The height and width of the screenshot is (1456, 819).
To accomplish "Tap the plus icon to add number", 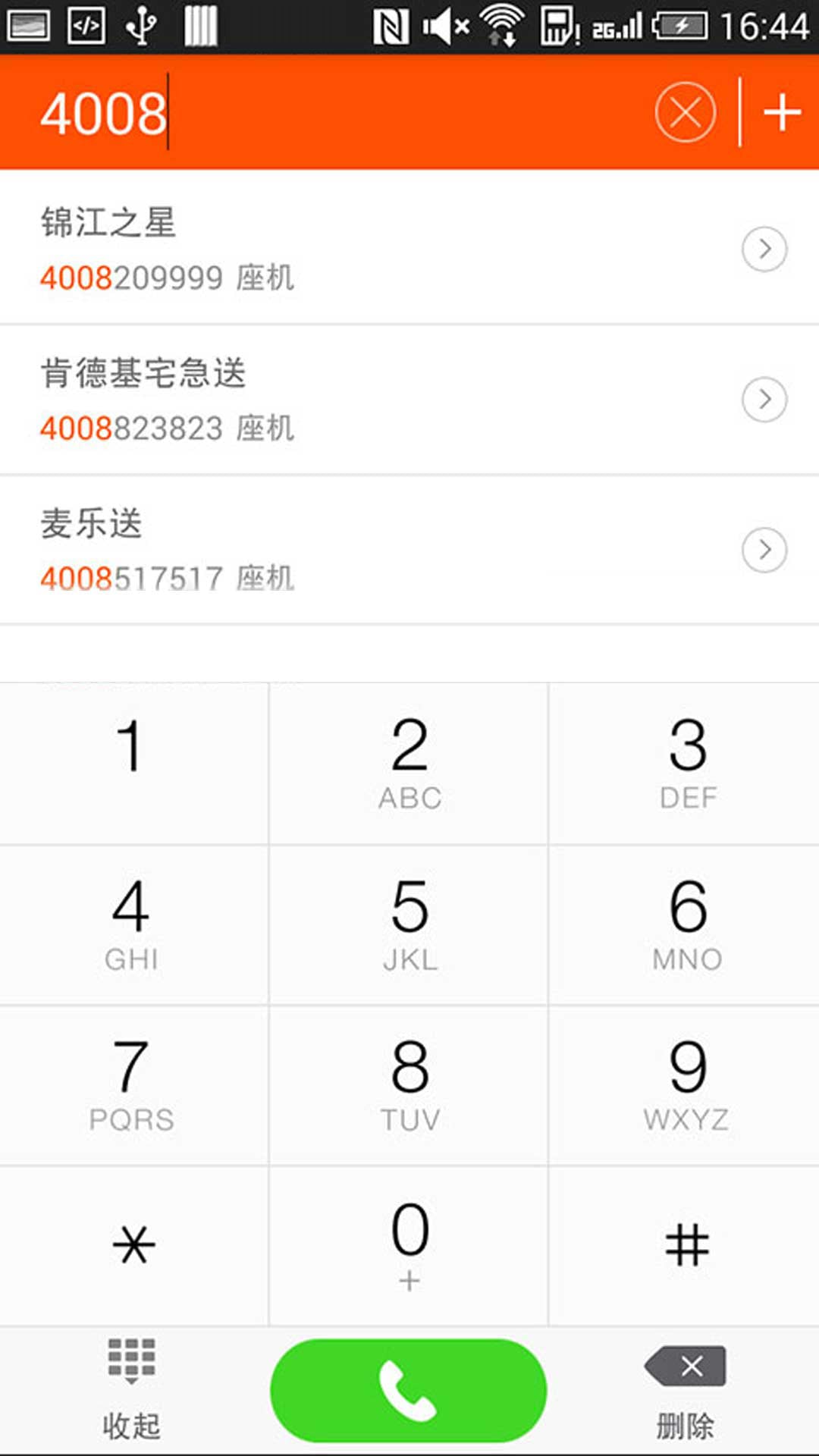I will [782, 112].
